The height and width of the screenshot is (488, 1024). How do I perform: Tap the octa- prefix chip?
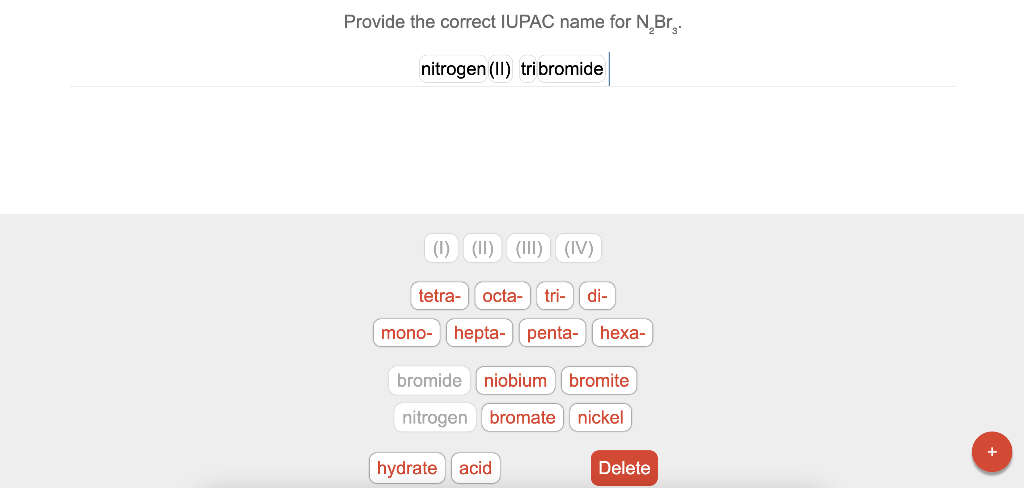click(502, 296)
